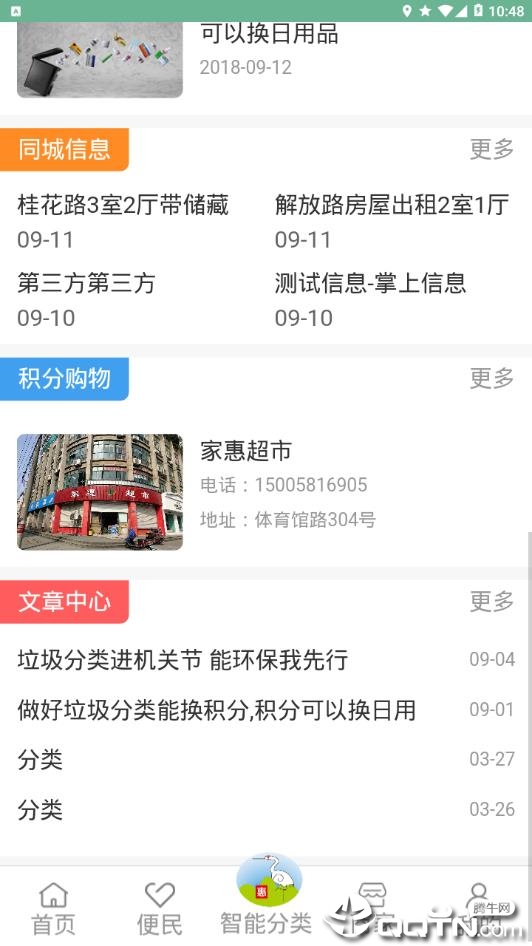The image size is (532, 946).
Task: Switch to the 便民 tab
Action: 159,909
